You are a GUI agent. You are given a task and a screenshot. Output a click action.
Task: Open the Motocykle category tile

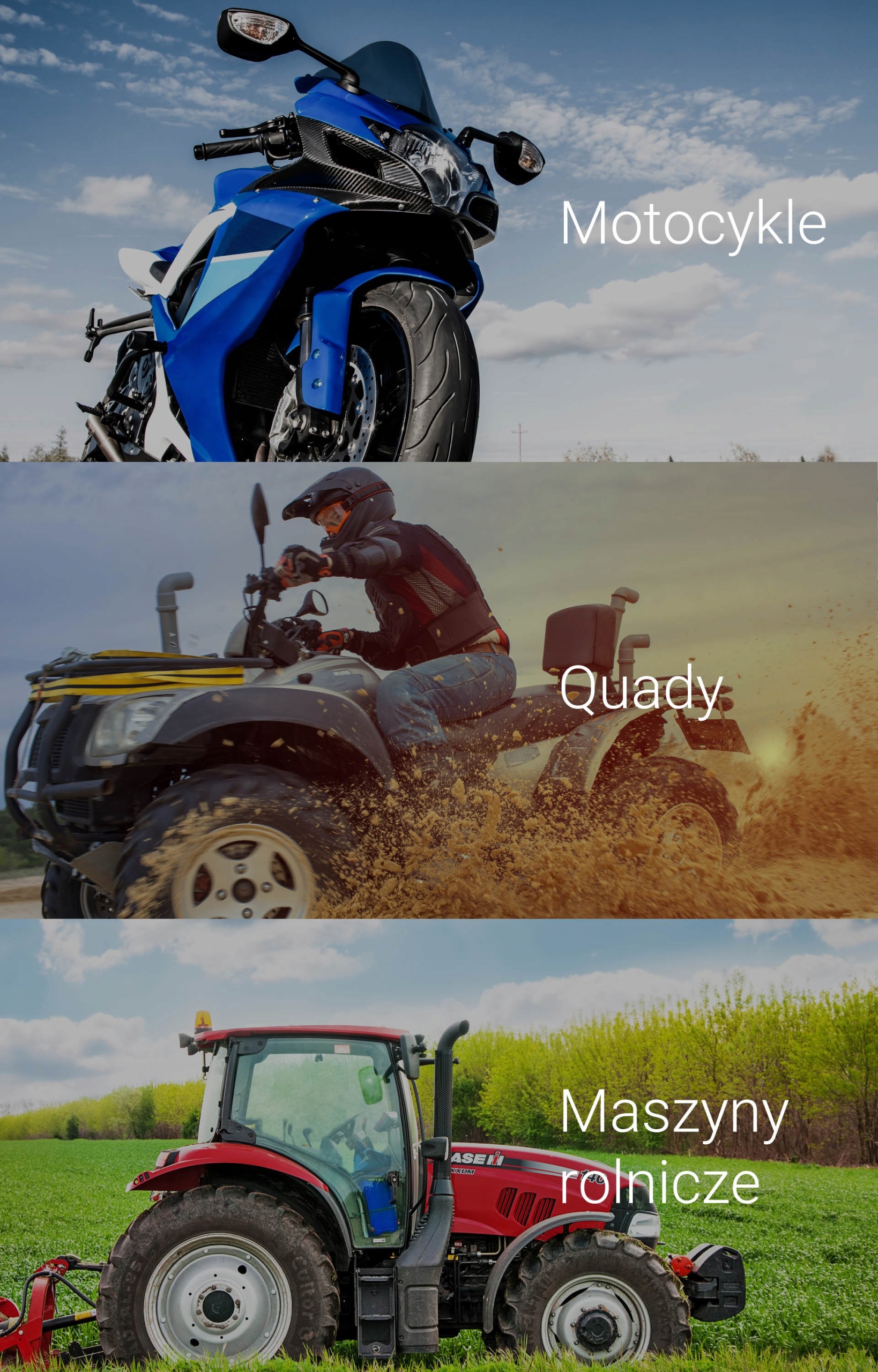[x=693, y=223]
